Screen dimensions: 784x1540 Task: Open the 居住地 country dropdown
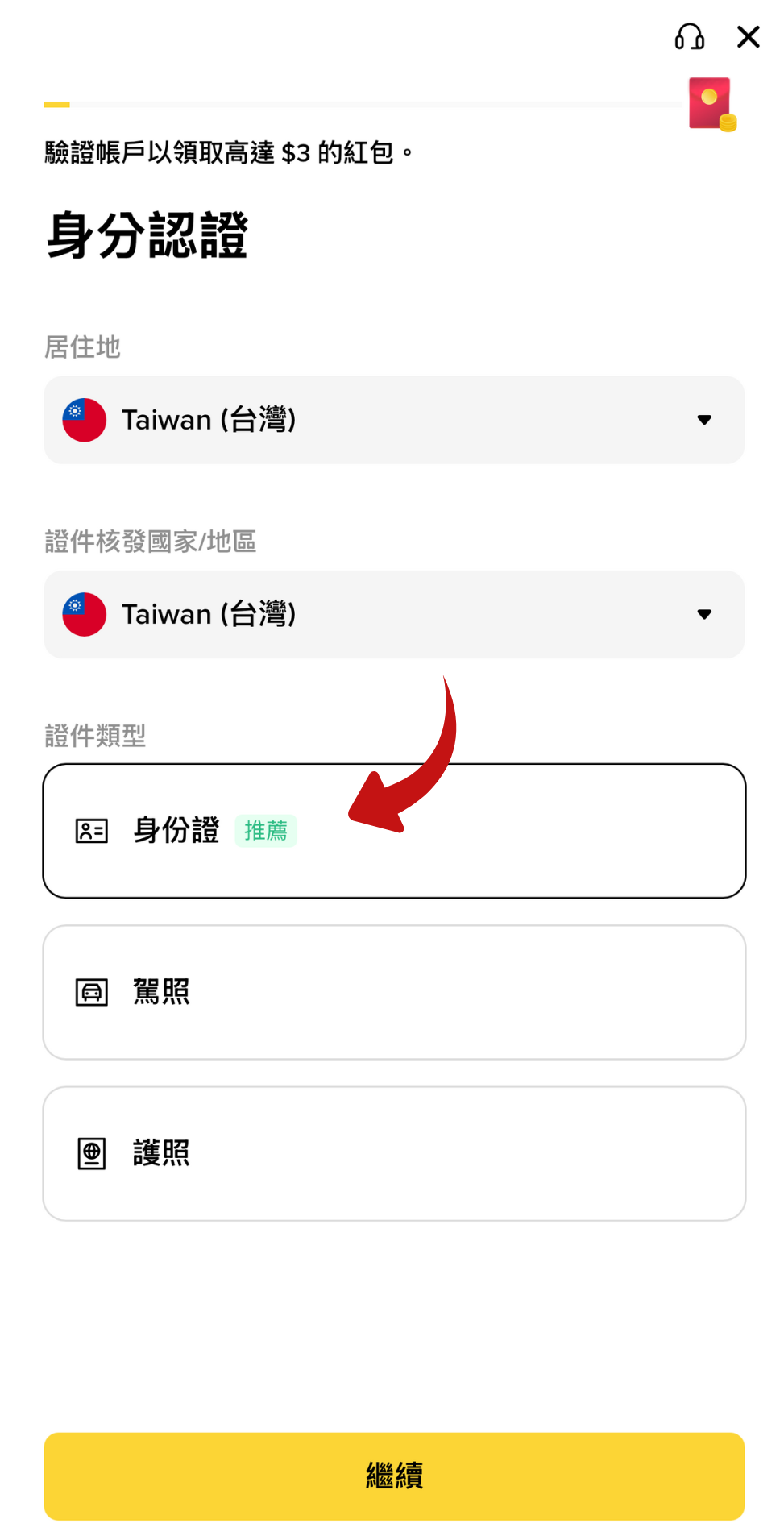394,420
